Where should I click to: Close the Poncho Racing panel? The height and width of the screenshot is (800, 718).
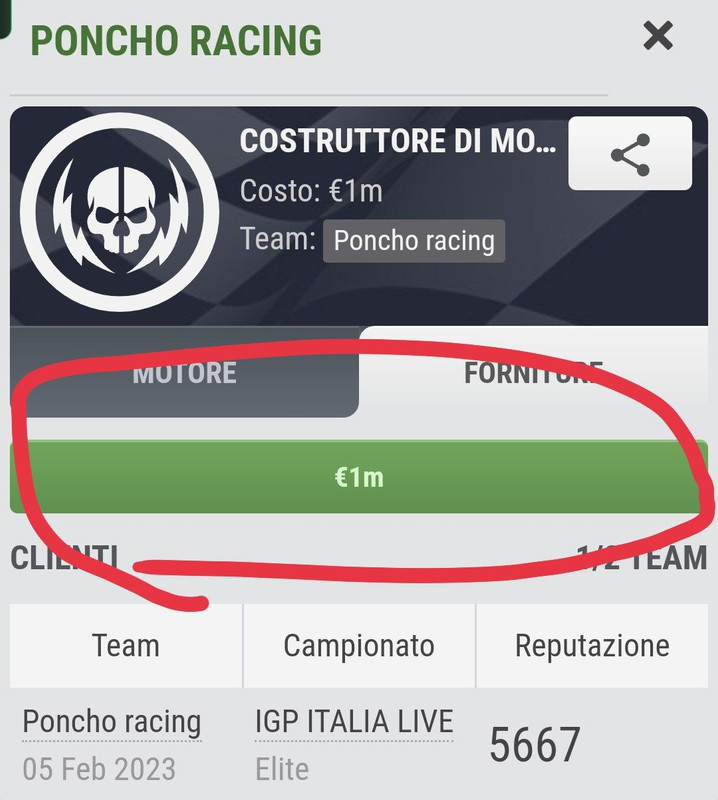658,37
